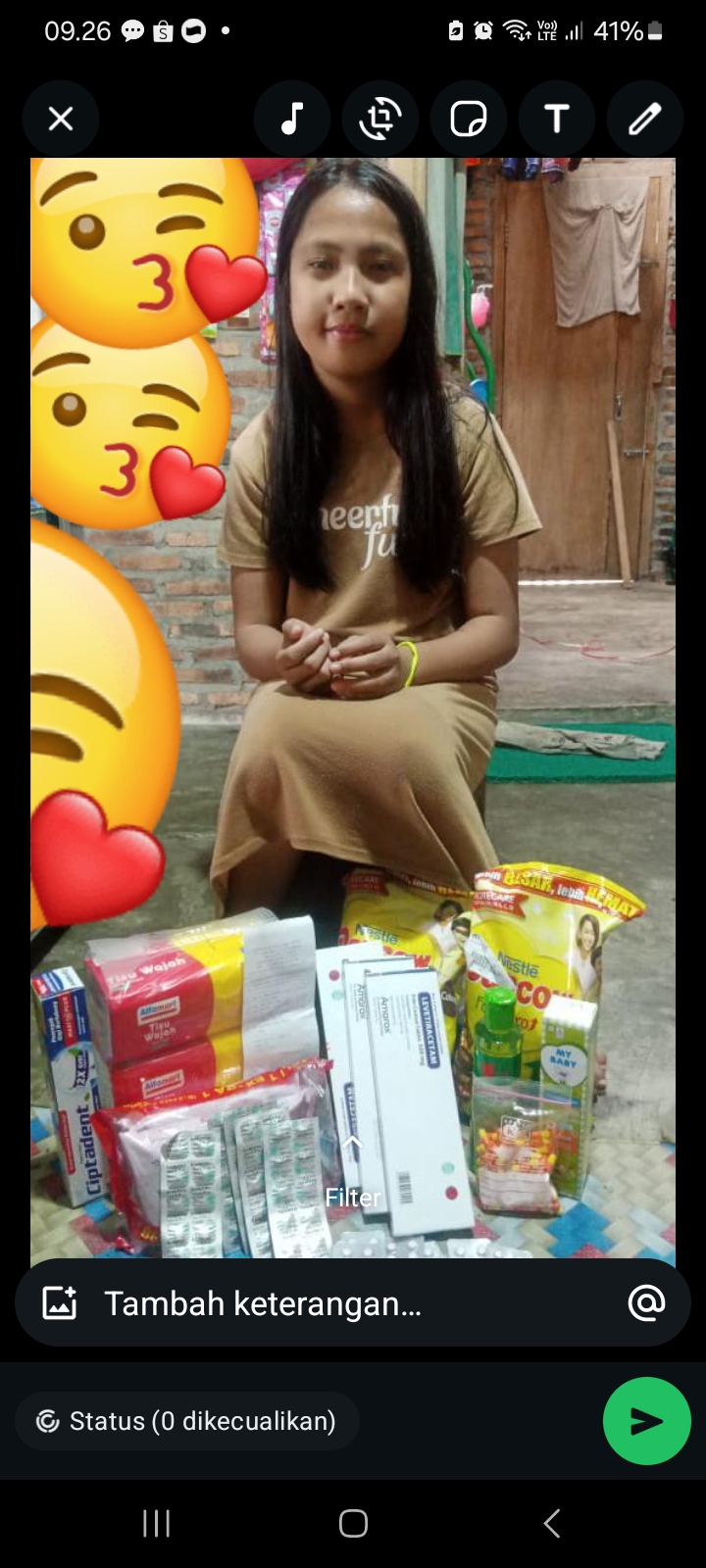This screenshot has width=706, height=1568.
Task: Add text with the T tool
Action: coord(557,119)
